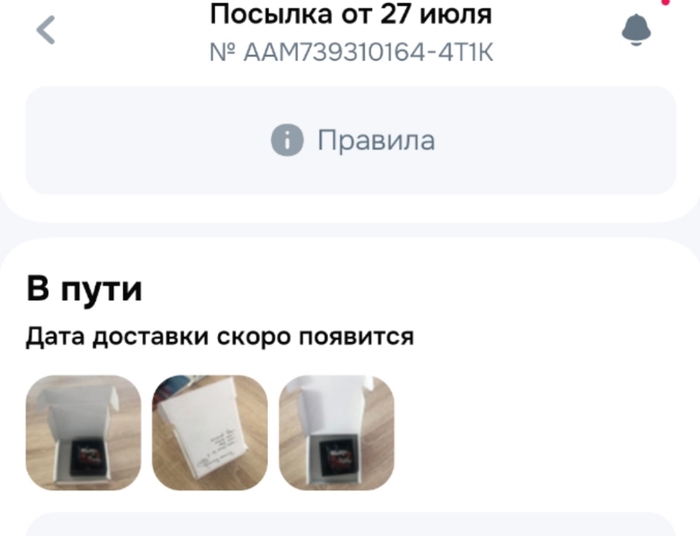Open the Правила button
Screen dimensions: 700x536
coord(351,141)
